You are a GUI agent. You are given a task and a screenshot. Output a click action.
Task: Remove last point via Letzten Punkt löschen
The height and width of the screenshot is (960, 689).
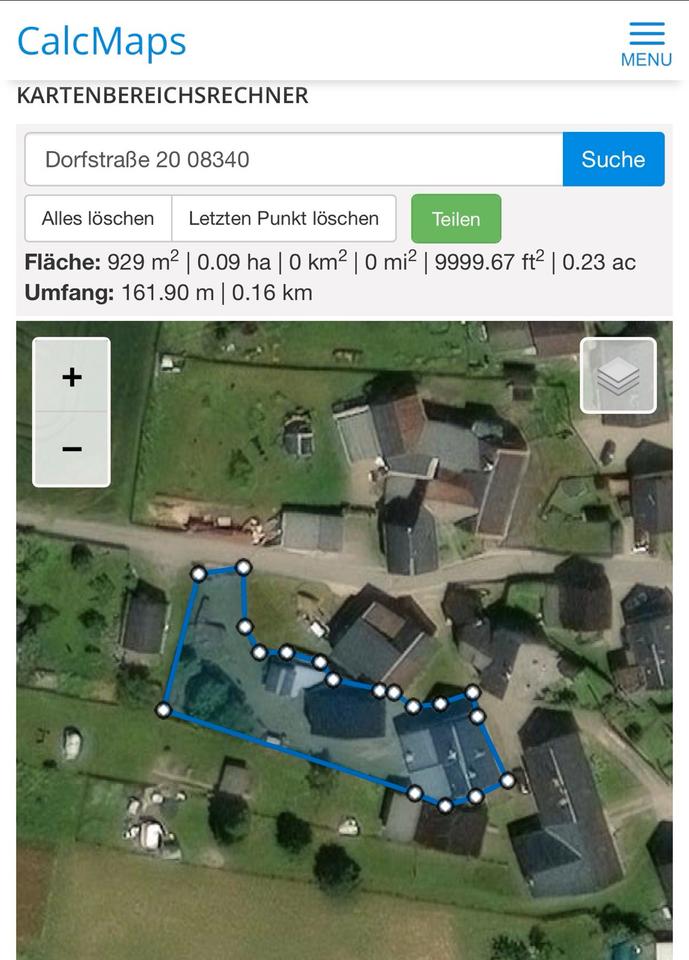pyautogui.click(x=283, y=218)
